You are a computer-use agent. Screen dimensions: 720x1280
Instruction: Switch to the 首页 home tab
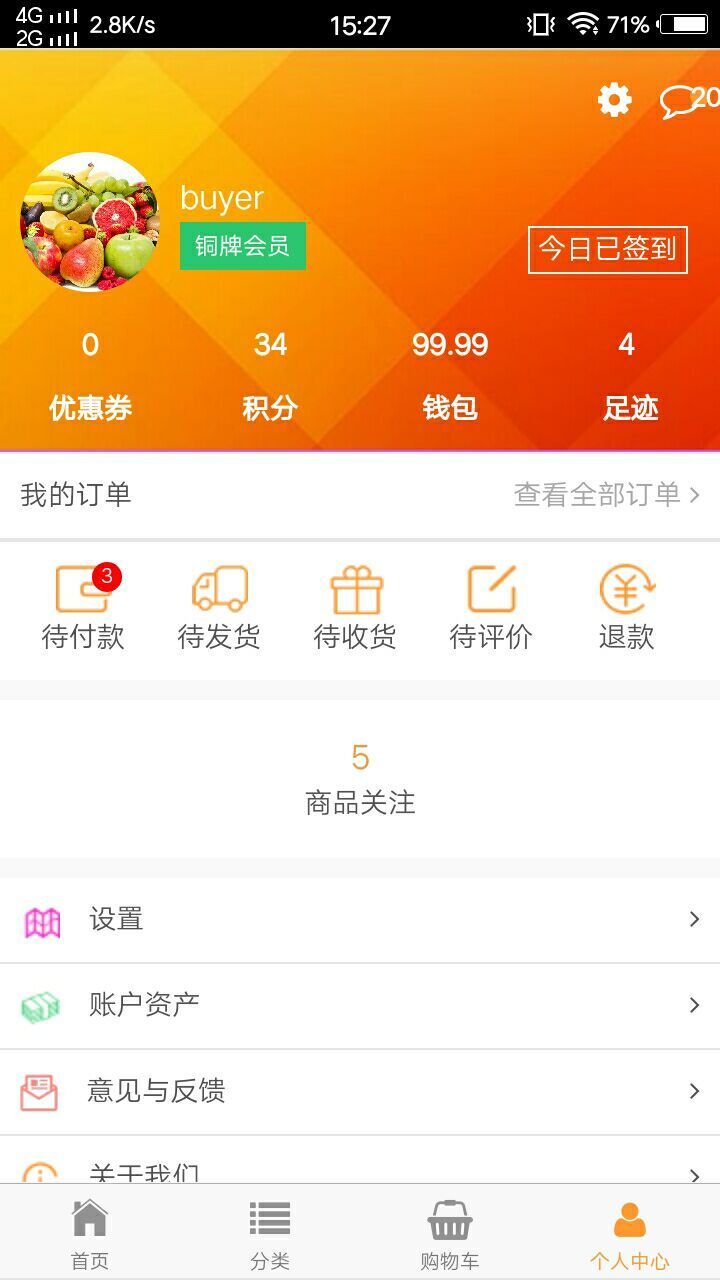pyautogui.click(x=90, y=1234)
